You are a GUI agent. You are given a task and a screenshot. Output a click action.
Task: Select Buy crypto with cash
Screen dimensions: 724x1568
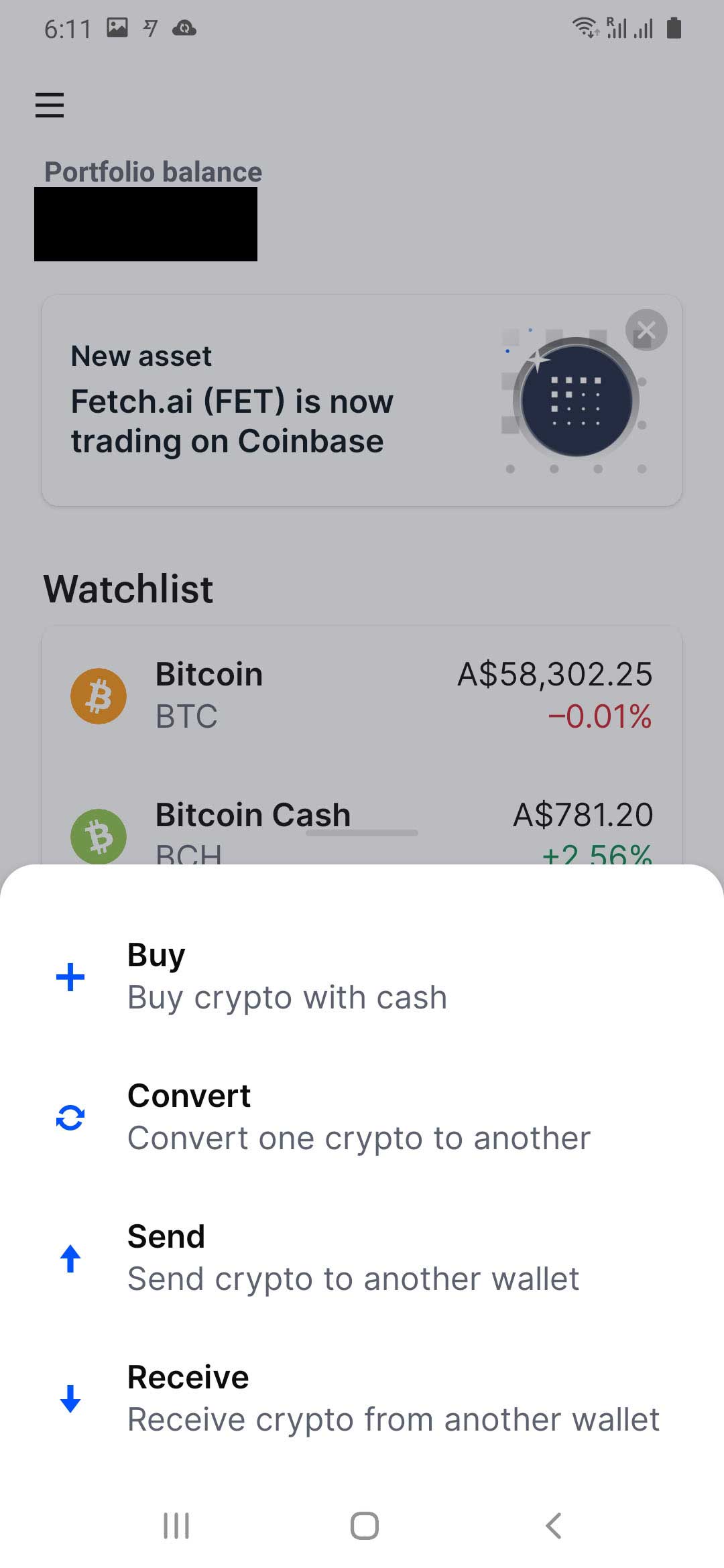362,977
